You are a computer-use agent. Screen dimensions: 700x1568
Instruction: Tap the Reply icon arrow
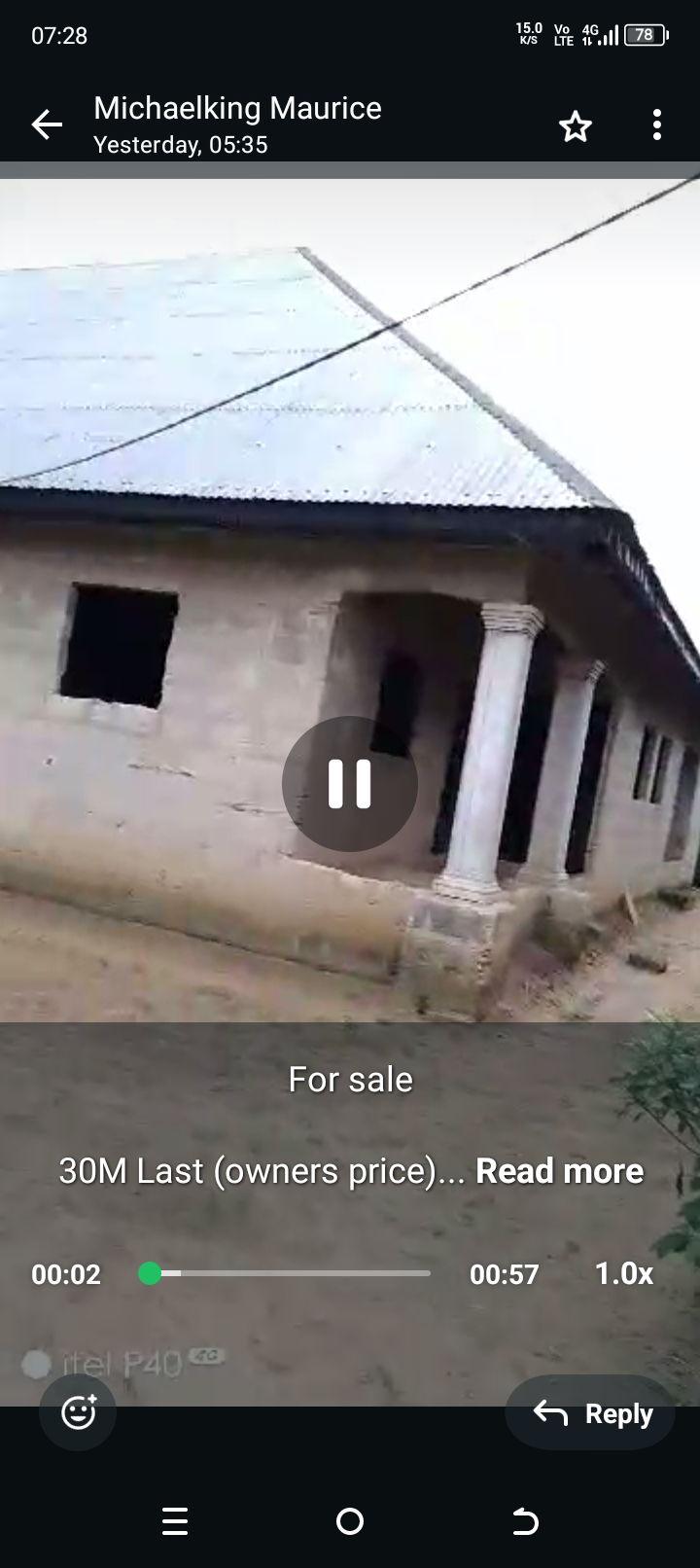click(550, 1413)
